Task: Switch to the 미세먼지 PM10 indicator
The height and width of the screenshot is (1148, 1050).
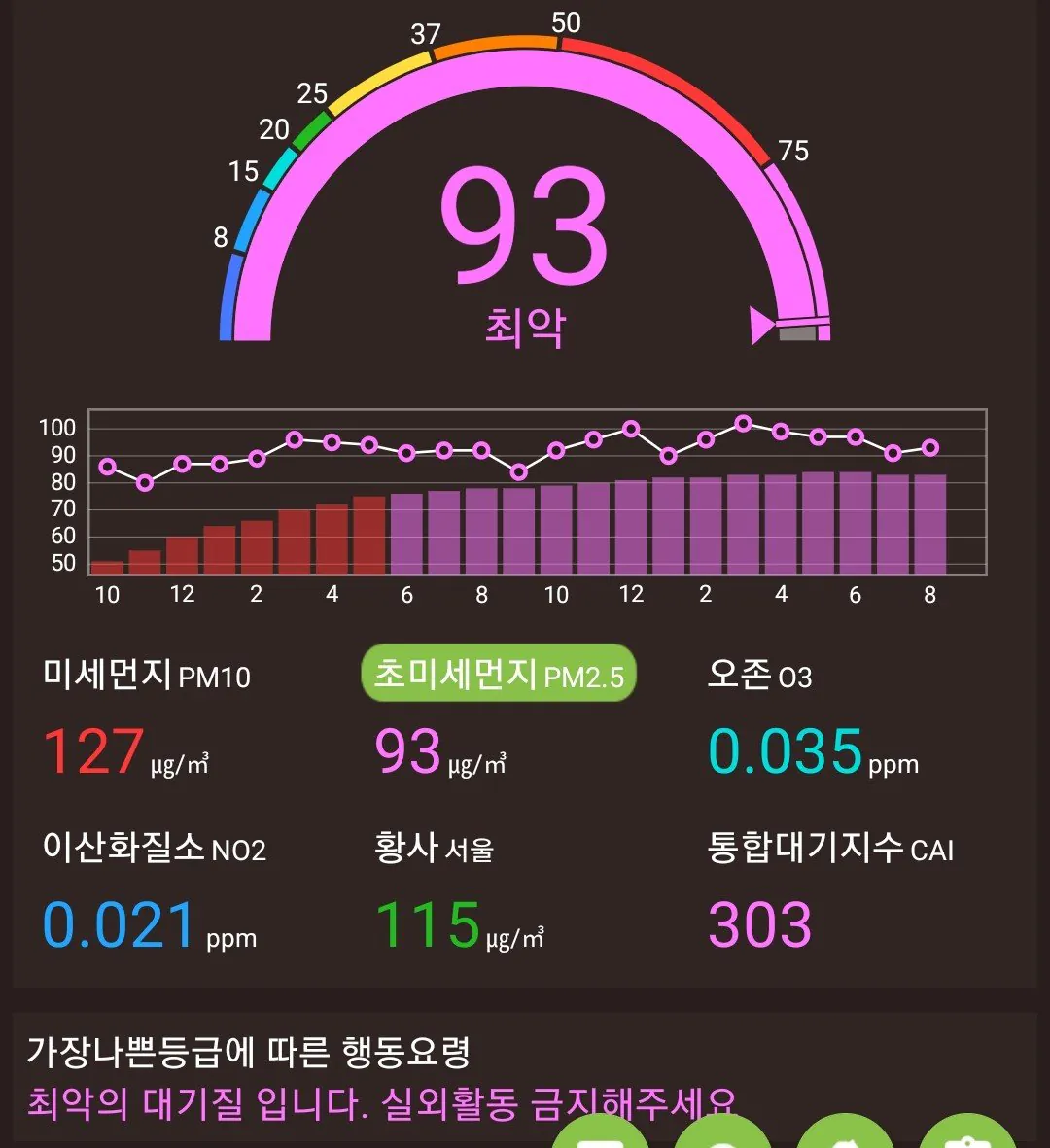Action: [146, 675]
